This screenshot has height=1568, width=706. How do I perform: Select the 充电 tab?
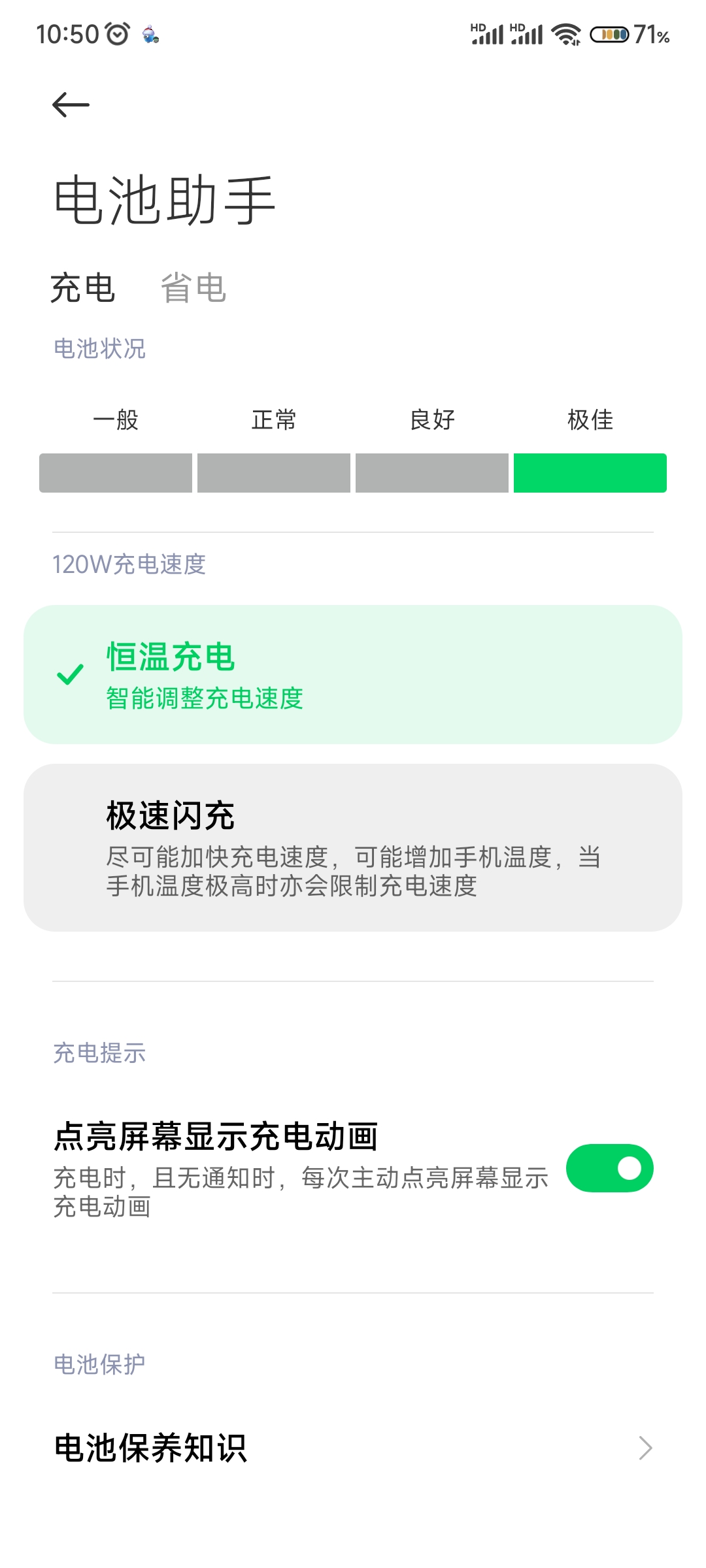pyautogui.click(x=83, y=288)
